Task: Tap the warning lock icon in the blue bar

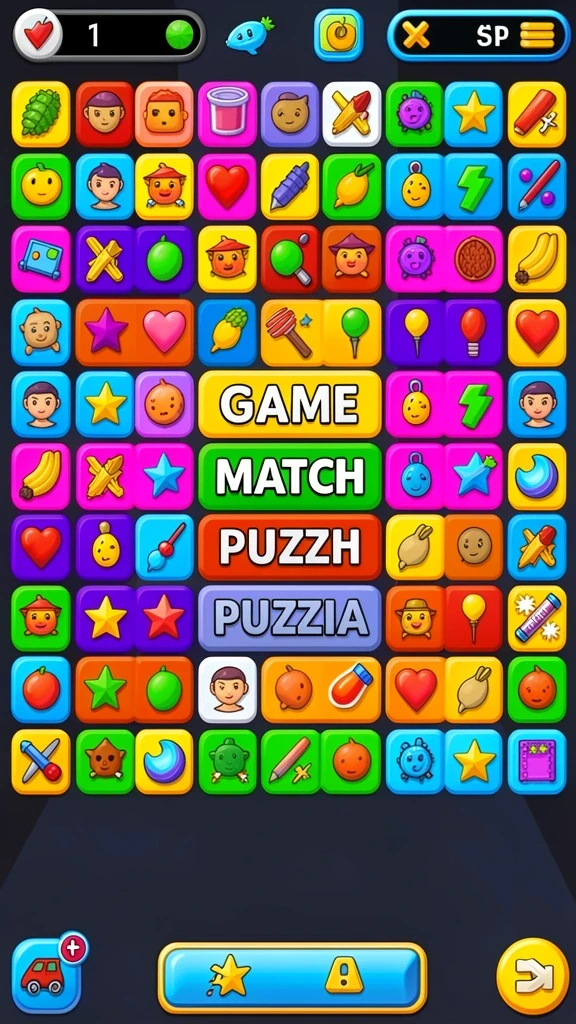Action: 344,976
